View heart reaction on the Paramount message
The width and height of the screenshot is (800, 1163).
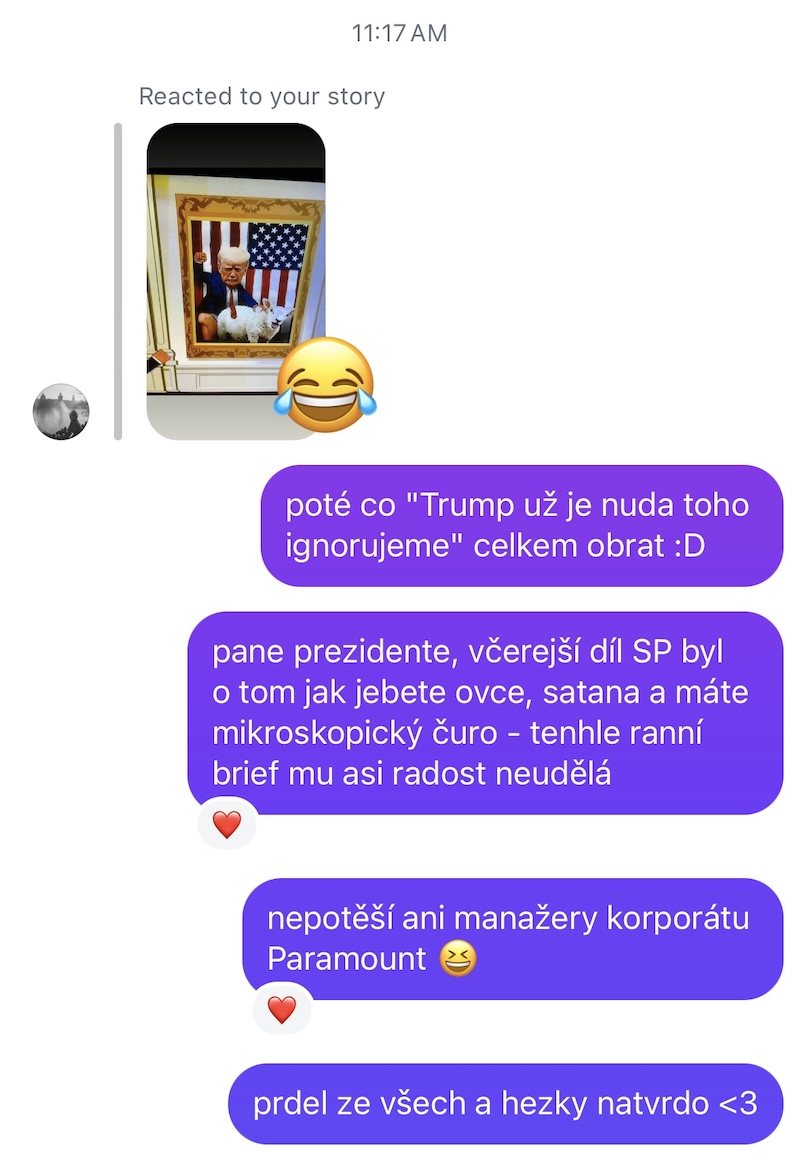pyautogui.click(x=282, y=1009)
